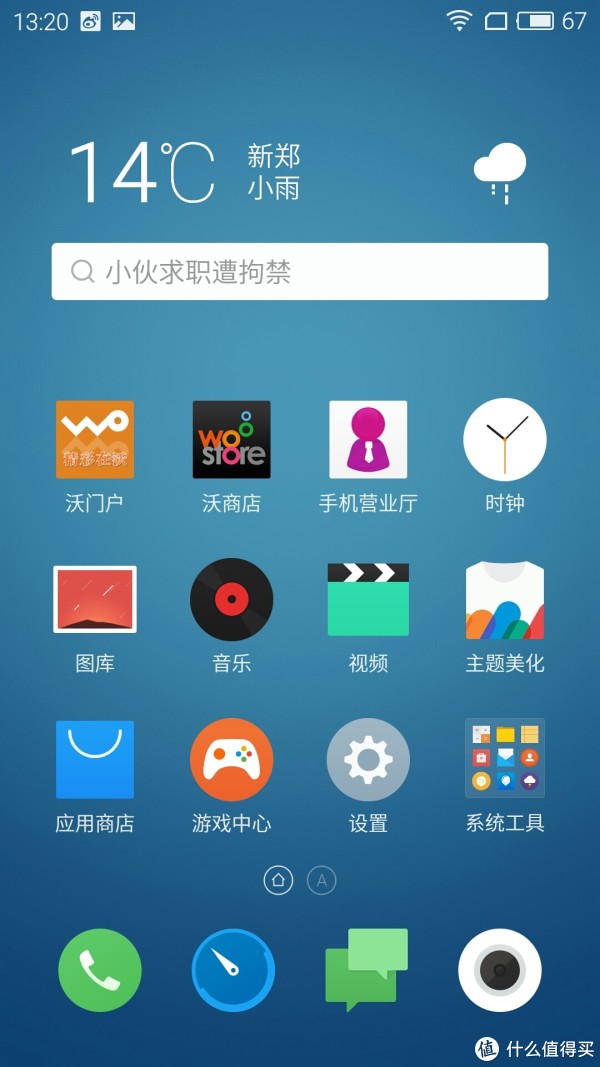Open 主题美化 themes app
This screenshot has height=1067, width=600.
[x=504, y=599]
